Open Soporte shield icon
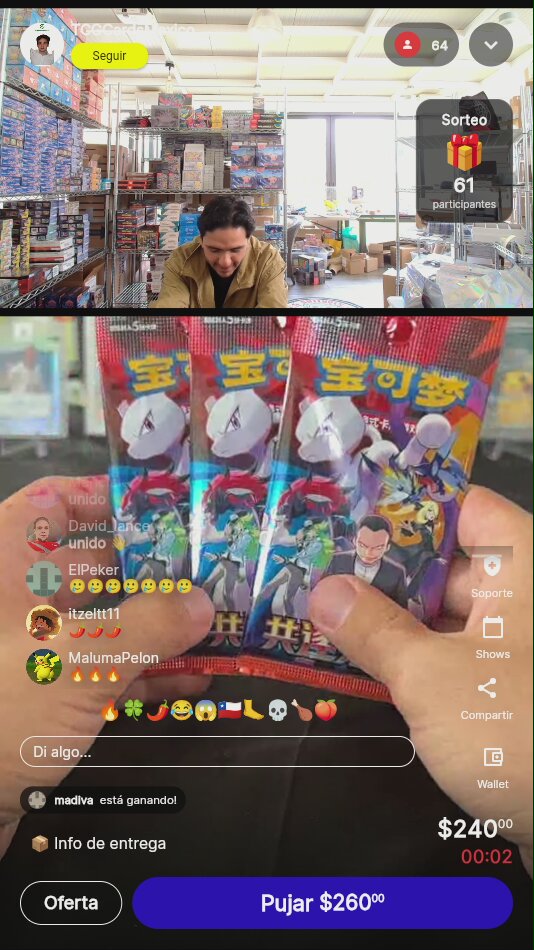This screenshot has height=950, width=534. 492,576
